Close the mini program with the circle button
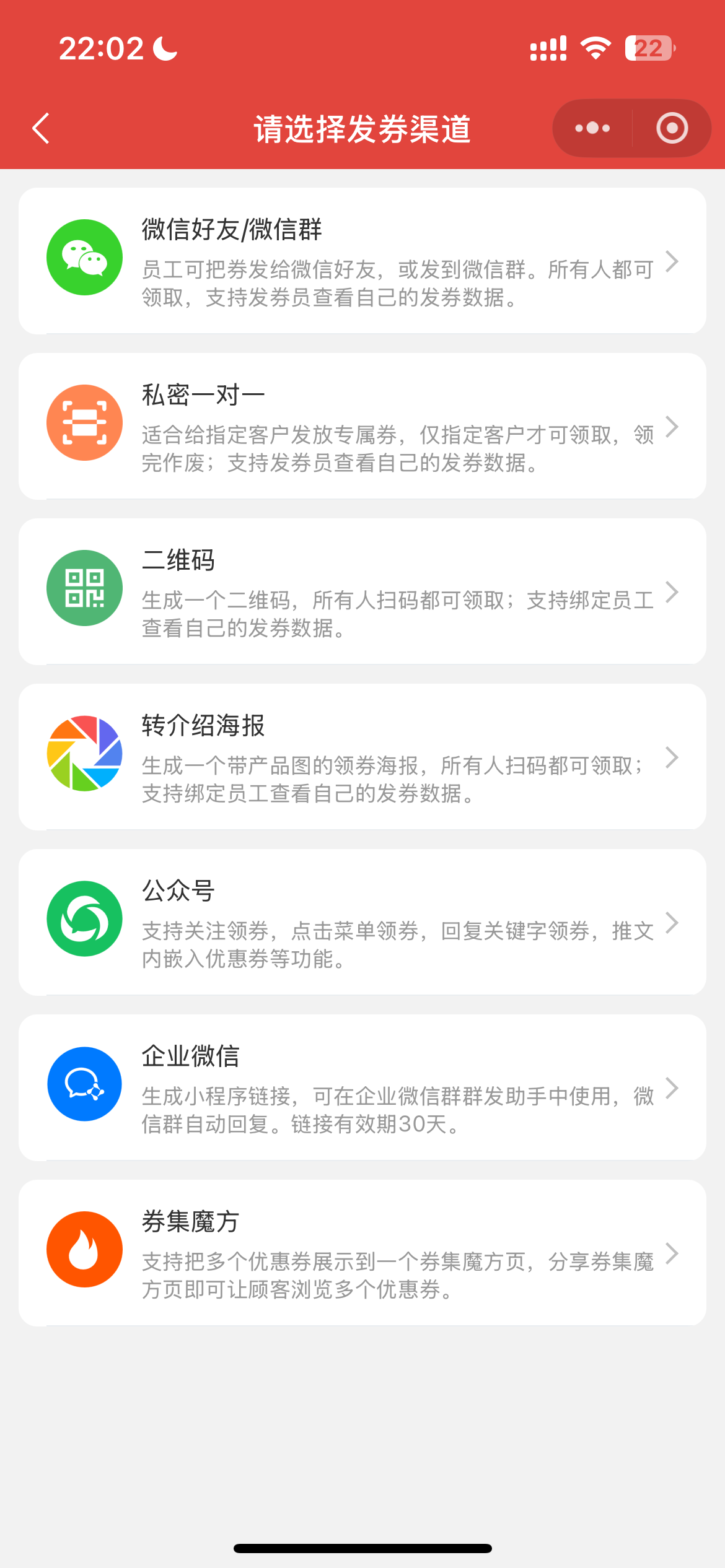This screenshot has width=725, height=1568. (672, 128)
